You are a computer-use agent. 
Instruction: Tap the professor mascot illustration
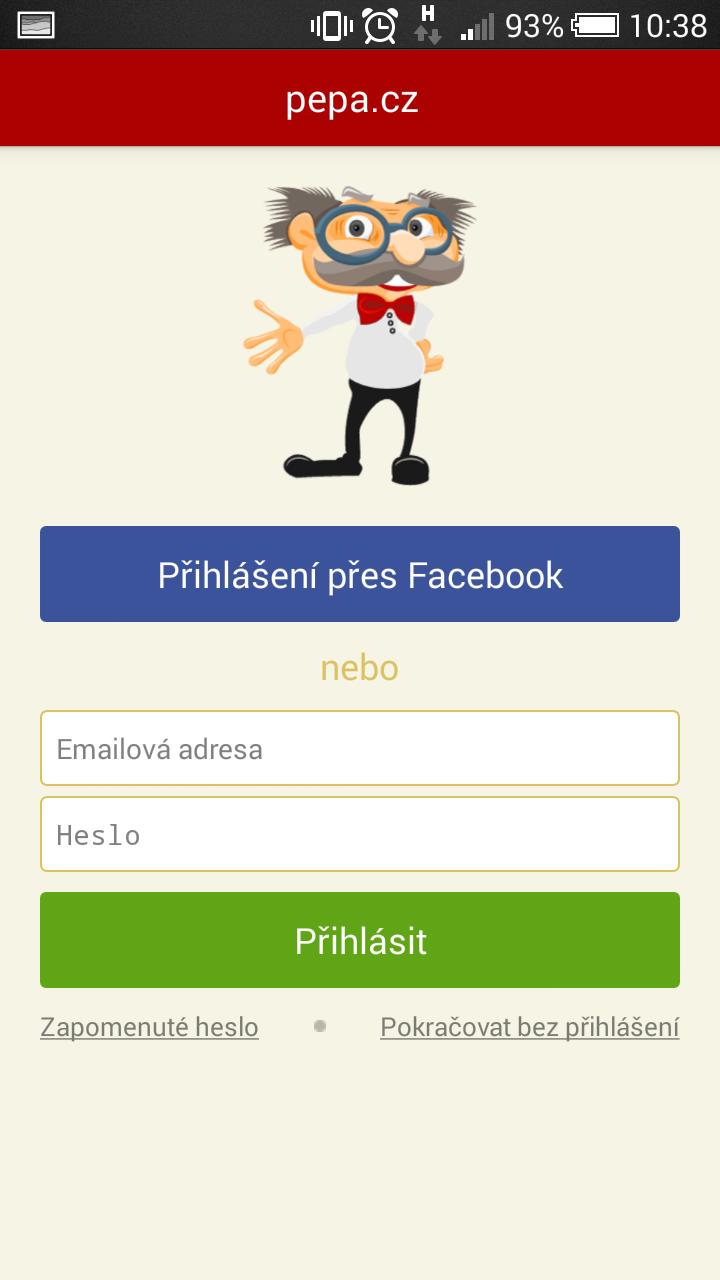pyautogui.click(x=360, y=330)
